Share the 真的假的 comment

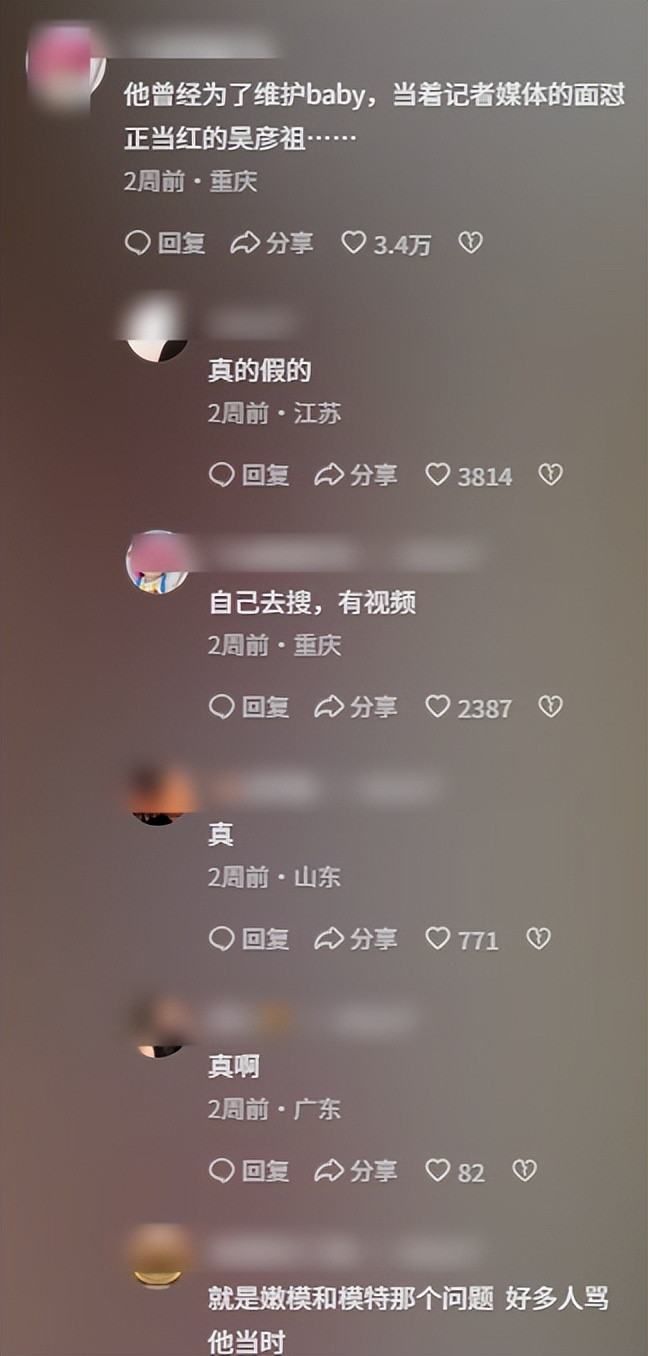[356, 475]
